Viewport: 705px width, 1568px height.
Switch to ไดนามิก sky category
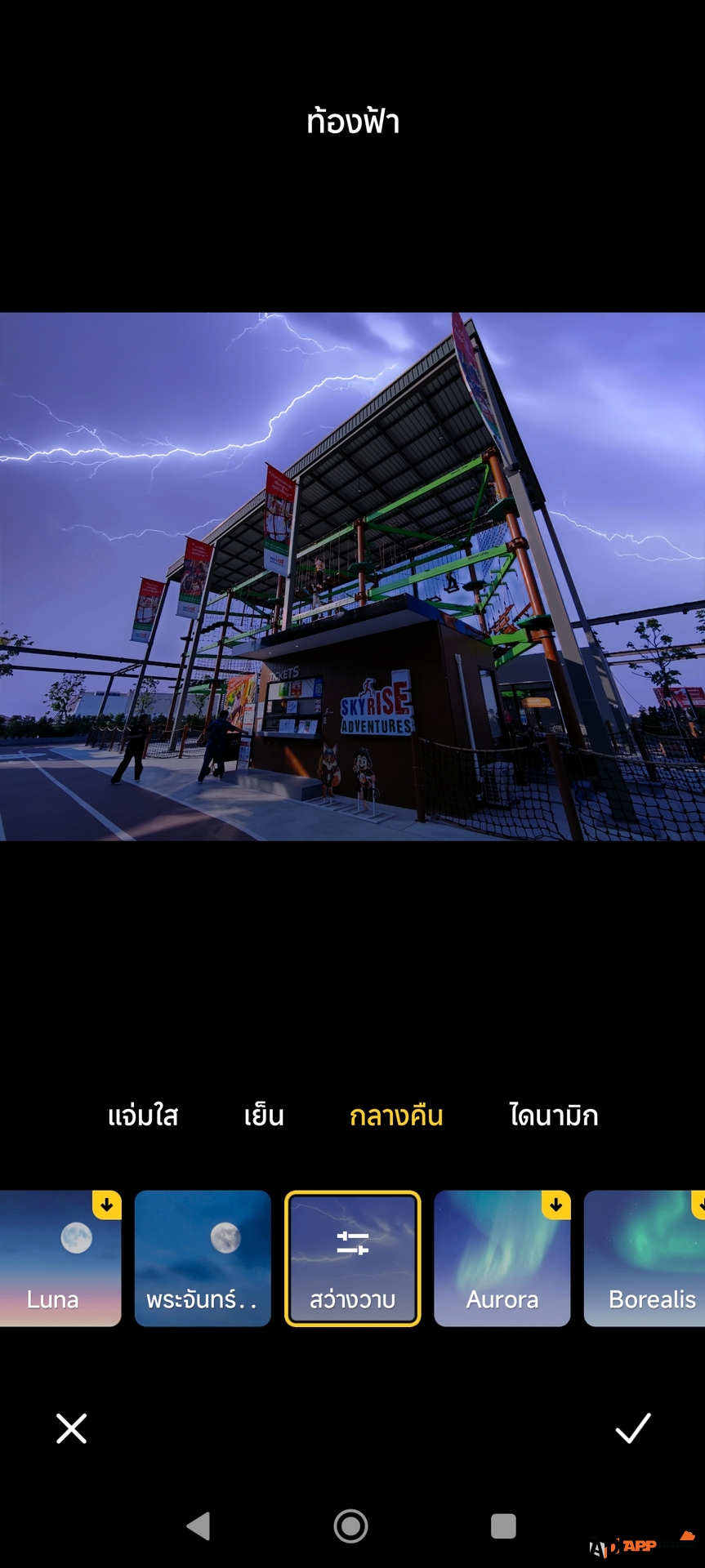coord(554,1116)
